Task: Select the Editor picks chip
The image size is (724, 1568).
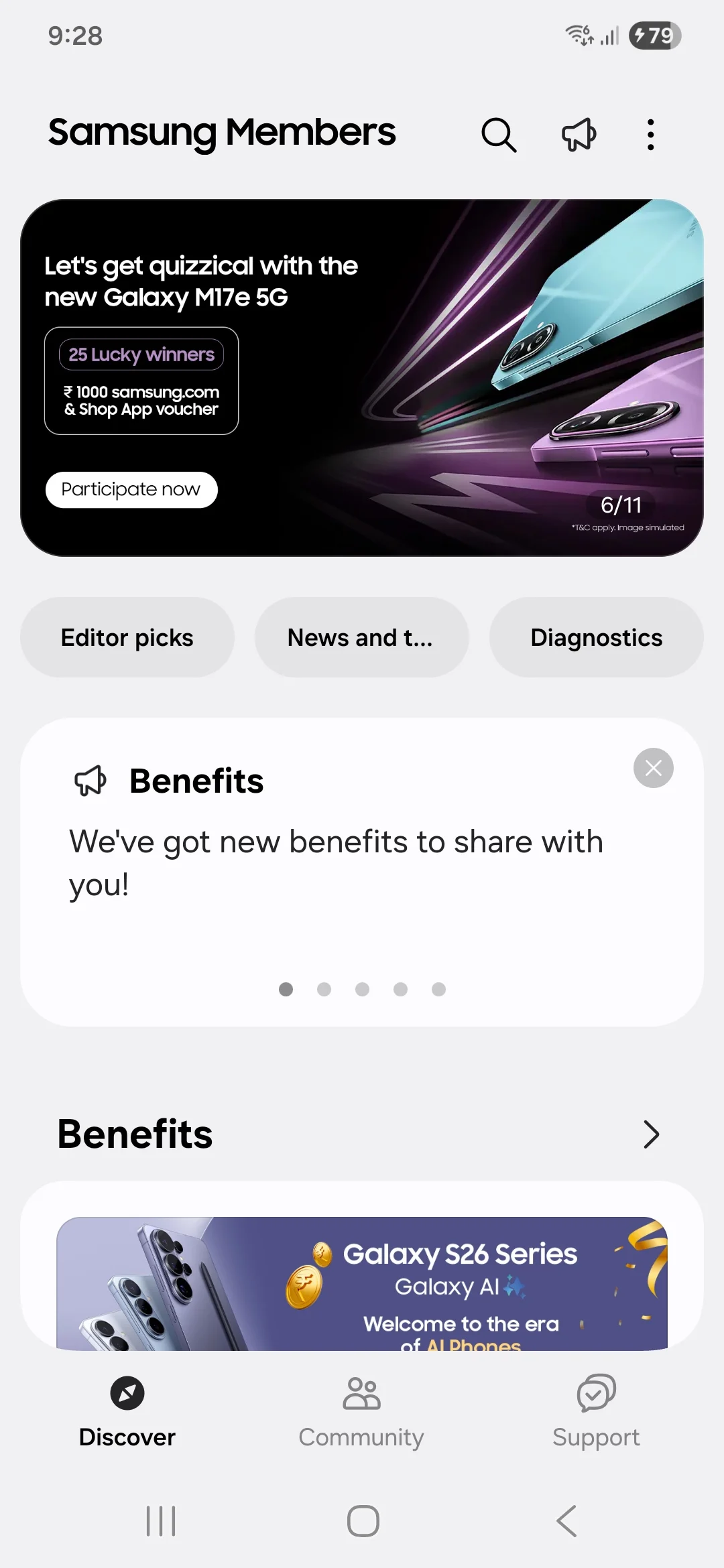Action: (x=127, y=637)
